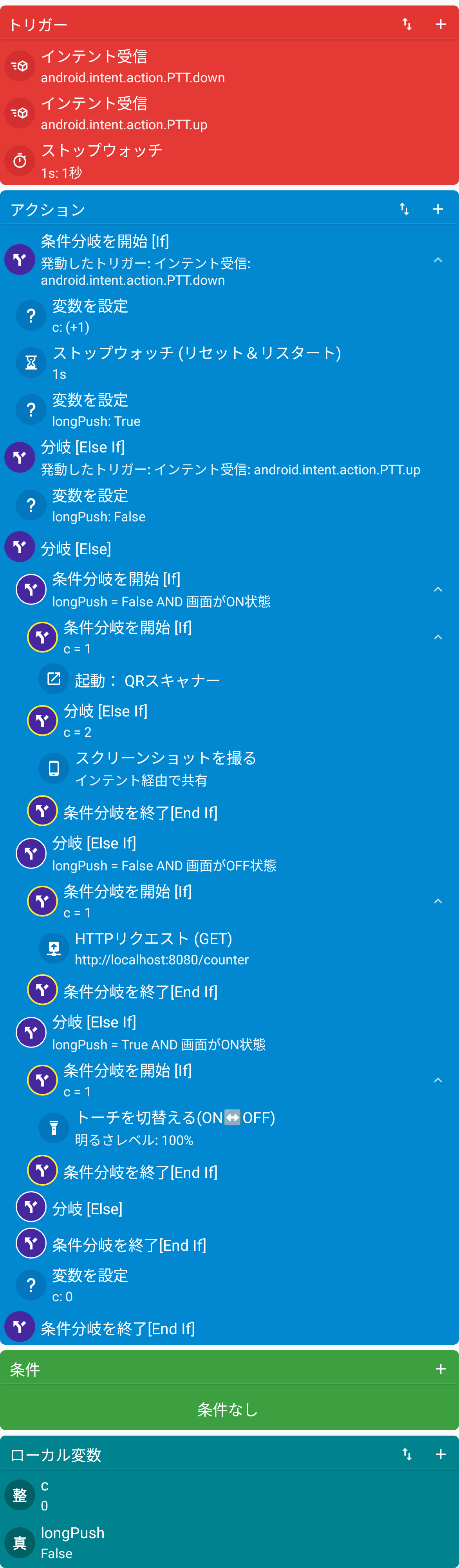Image resolution: width=459 pixels, height=1568 pixels.
Task: Add a new local variable
Action: click(440, 1454)
